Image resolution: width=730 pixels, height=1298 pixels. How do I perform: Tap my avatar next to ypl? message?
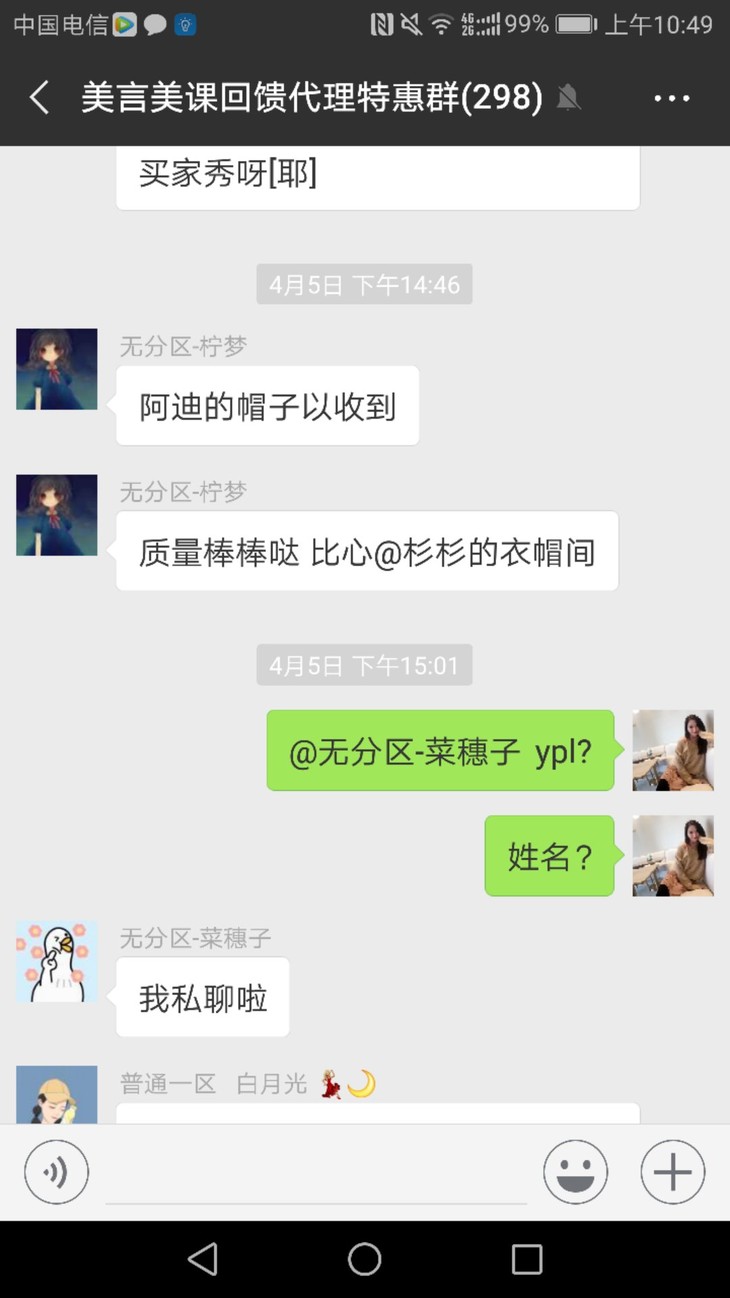673,750
